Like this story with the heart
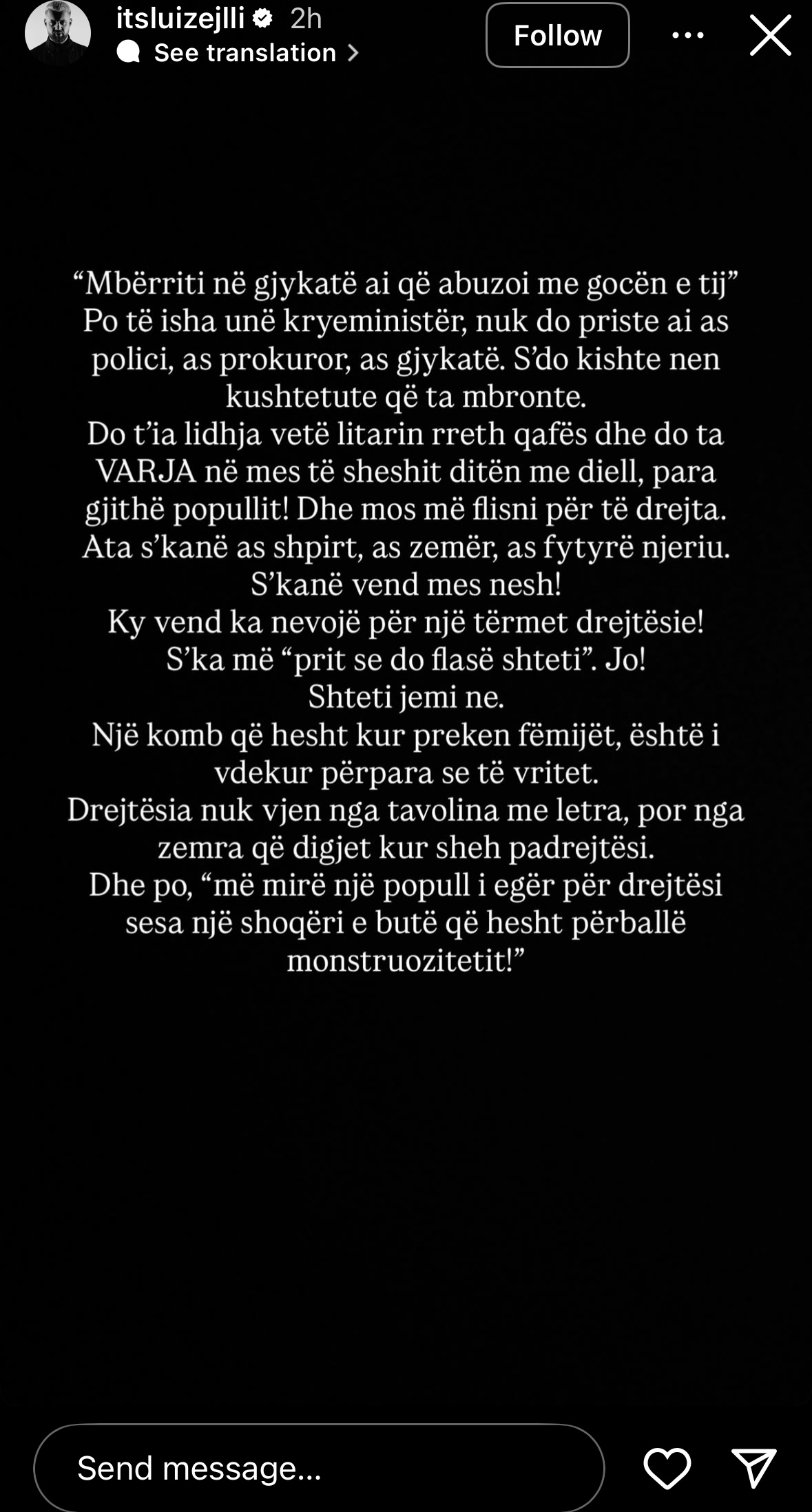 [667, 1467]
